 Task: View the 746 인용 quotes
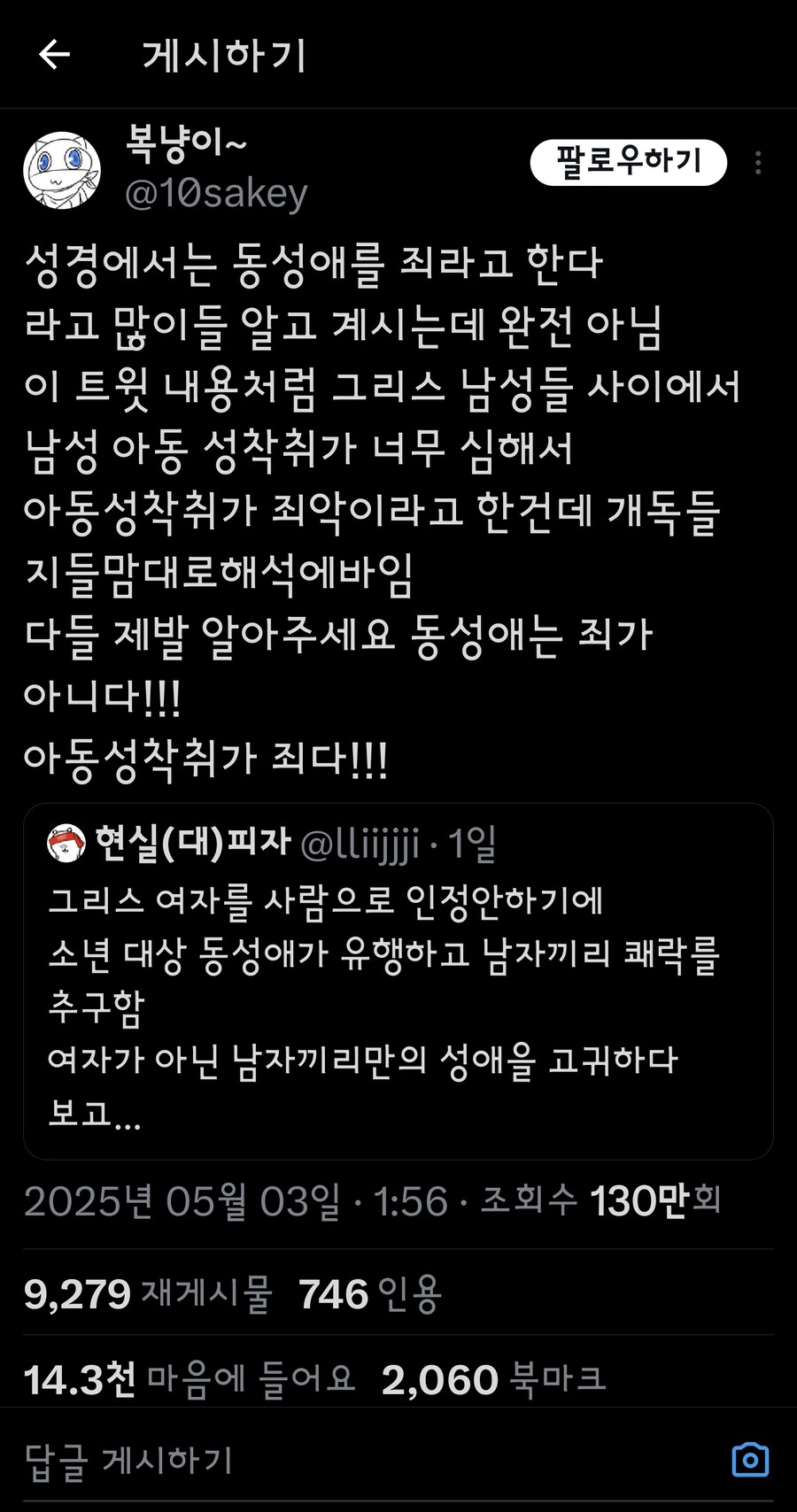coord(370,1294)
